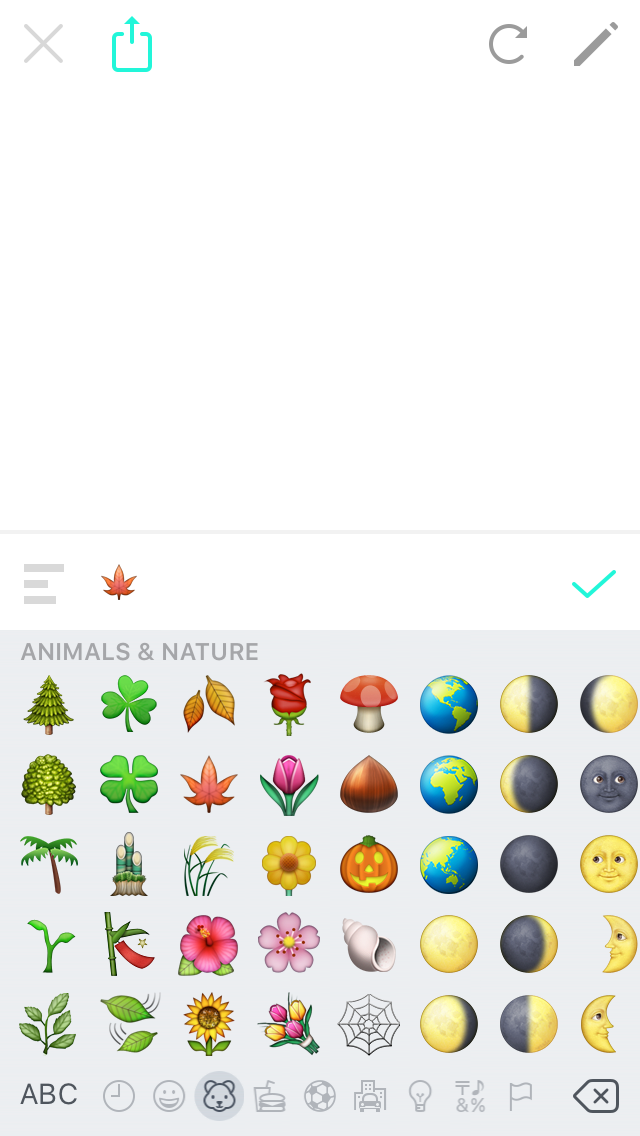Switch to travel and places emoji category
Screen dimensions: 640x1136
coord(370,1096)
